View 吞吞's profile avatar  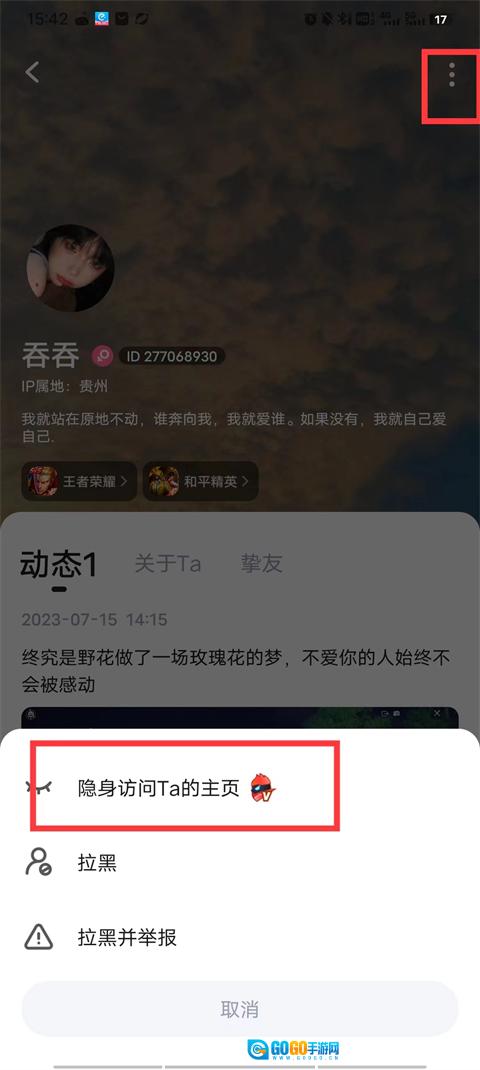coord(70,268)
